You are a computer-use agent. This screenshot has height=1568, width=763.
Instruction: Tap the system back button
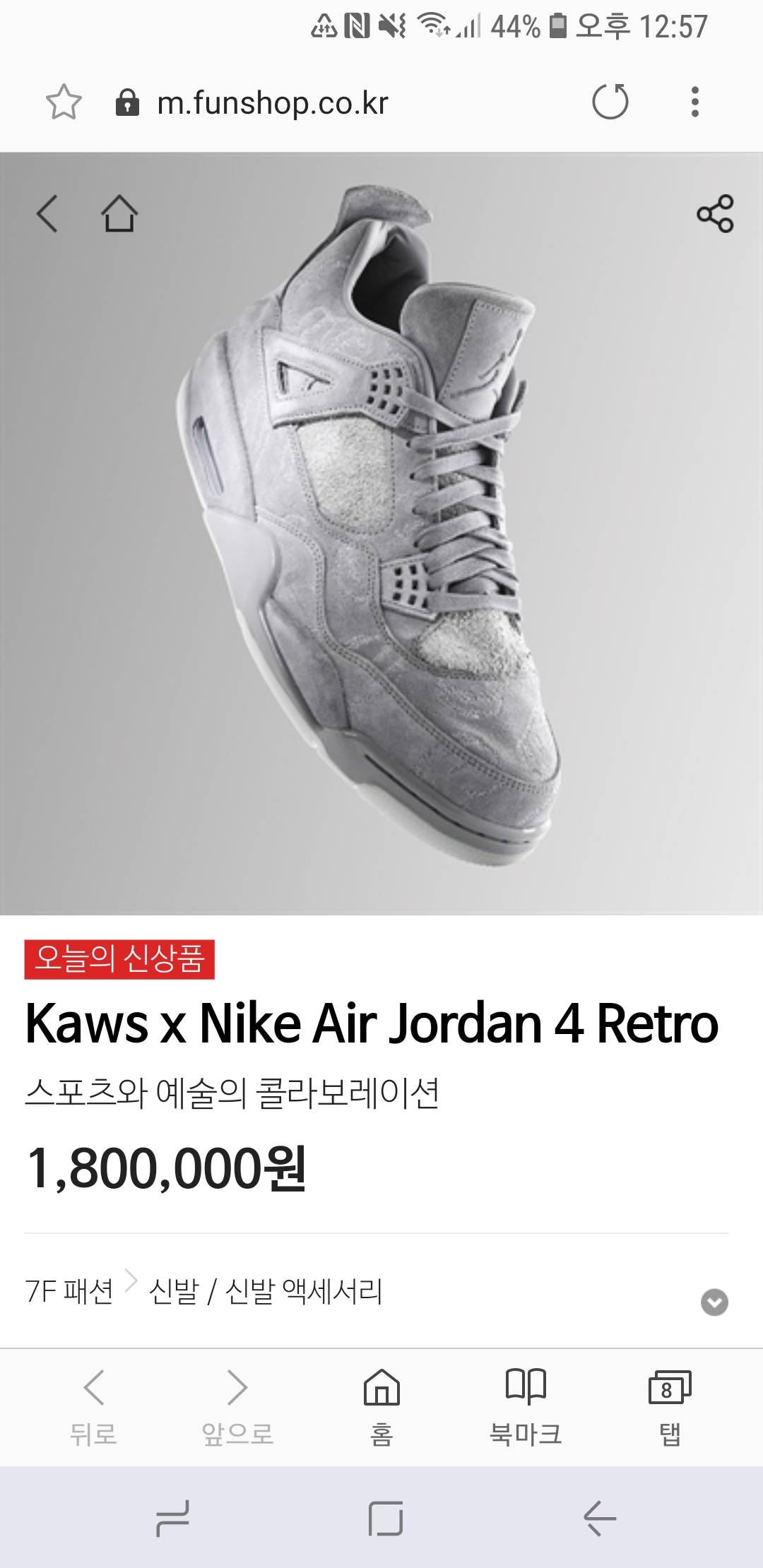[600, 1519]
